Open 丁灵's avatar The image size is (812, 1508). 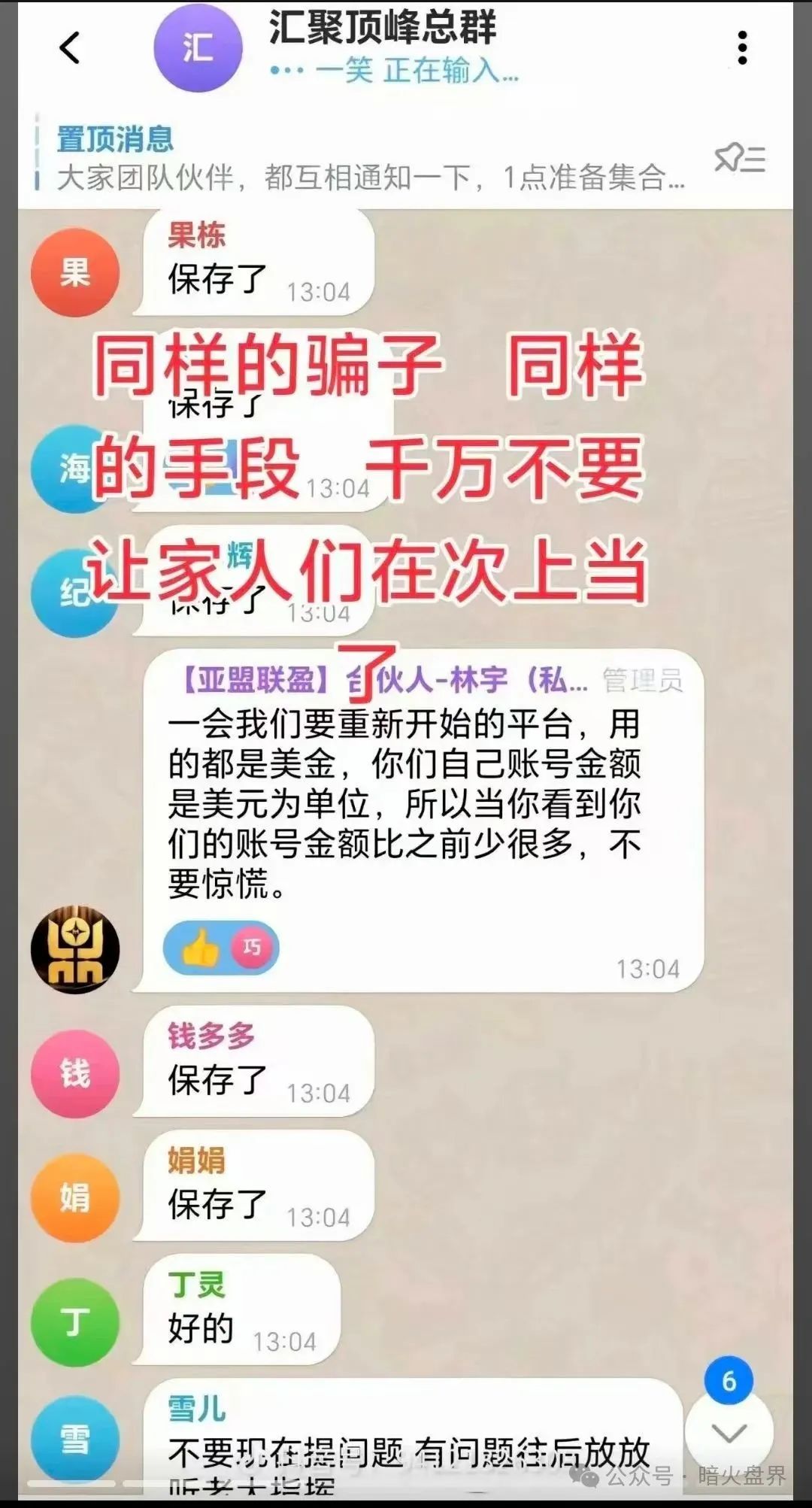[x=74, y=1321]
